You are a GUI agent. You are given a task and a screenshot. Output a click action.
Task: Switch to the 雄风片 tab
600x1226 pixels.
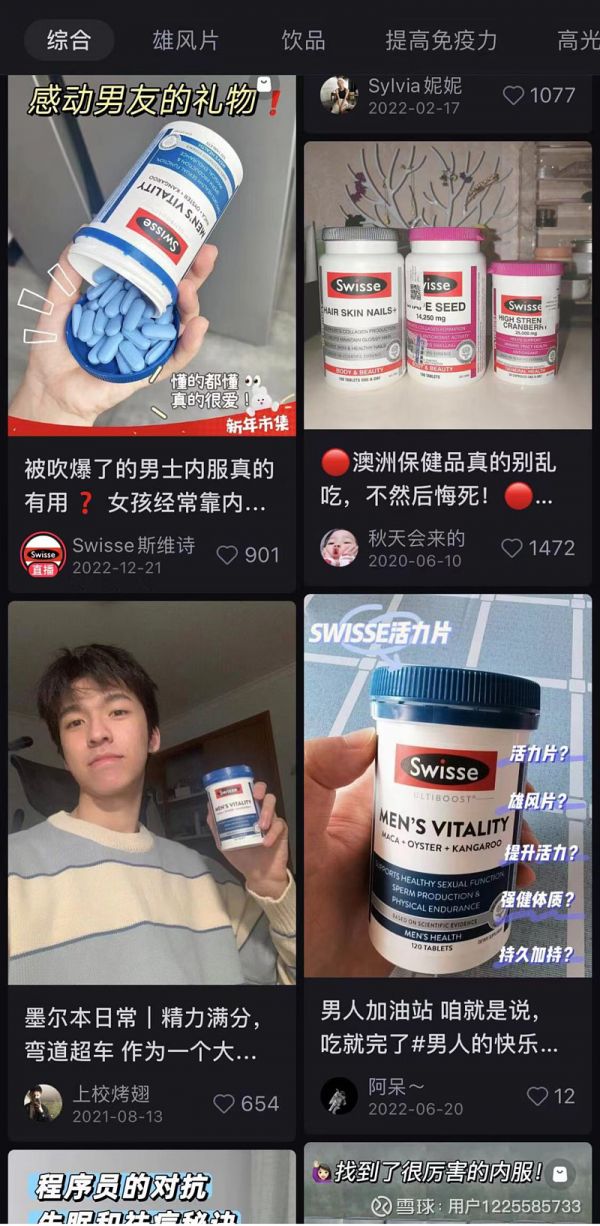[x=185, y=40]
